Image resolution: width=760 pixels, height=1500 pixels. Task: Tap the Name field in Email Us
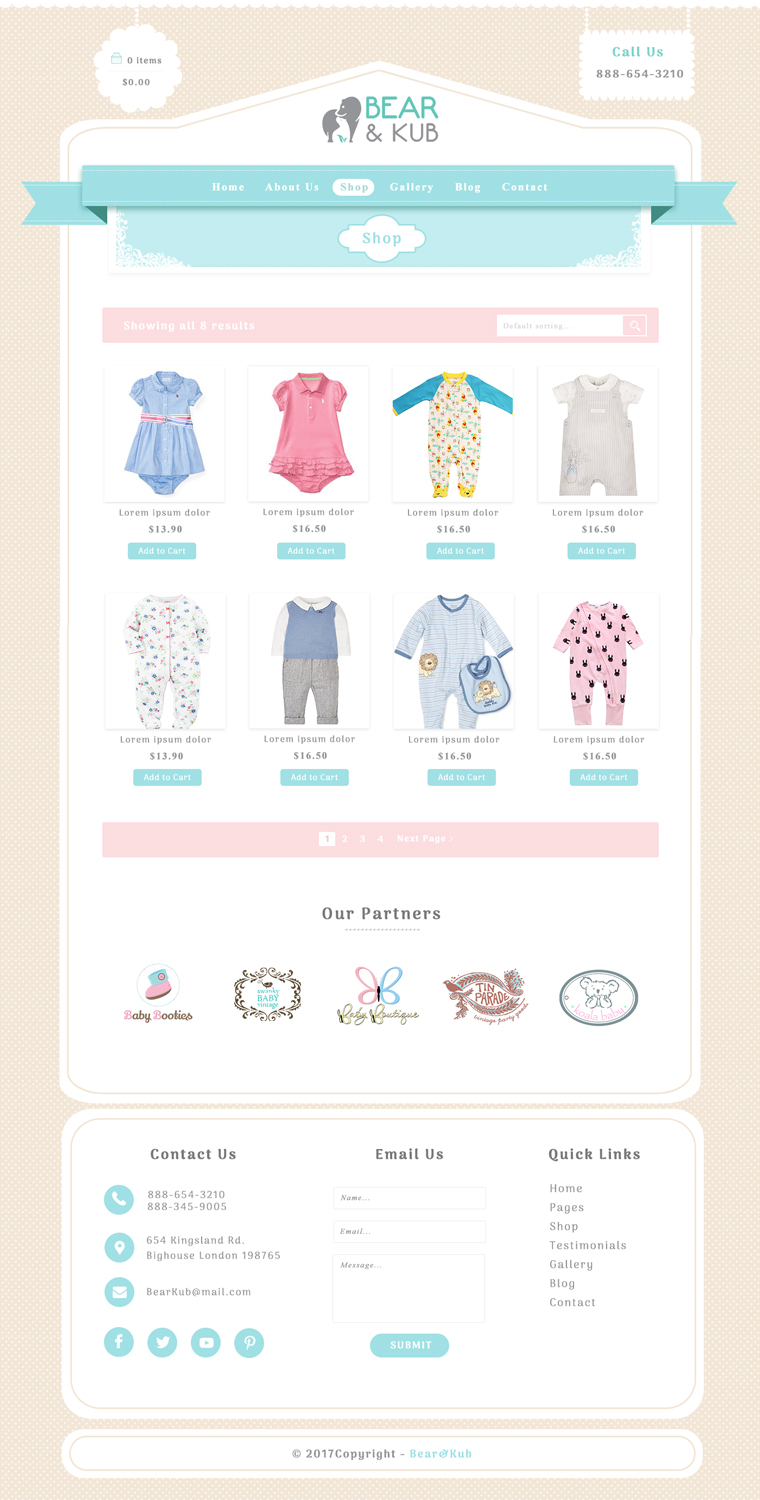pyautogui.click(x=409, y=1198)
